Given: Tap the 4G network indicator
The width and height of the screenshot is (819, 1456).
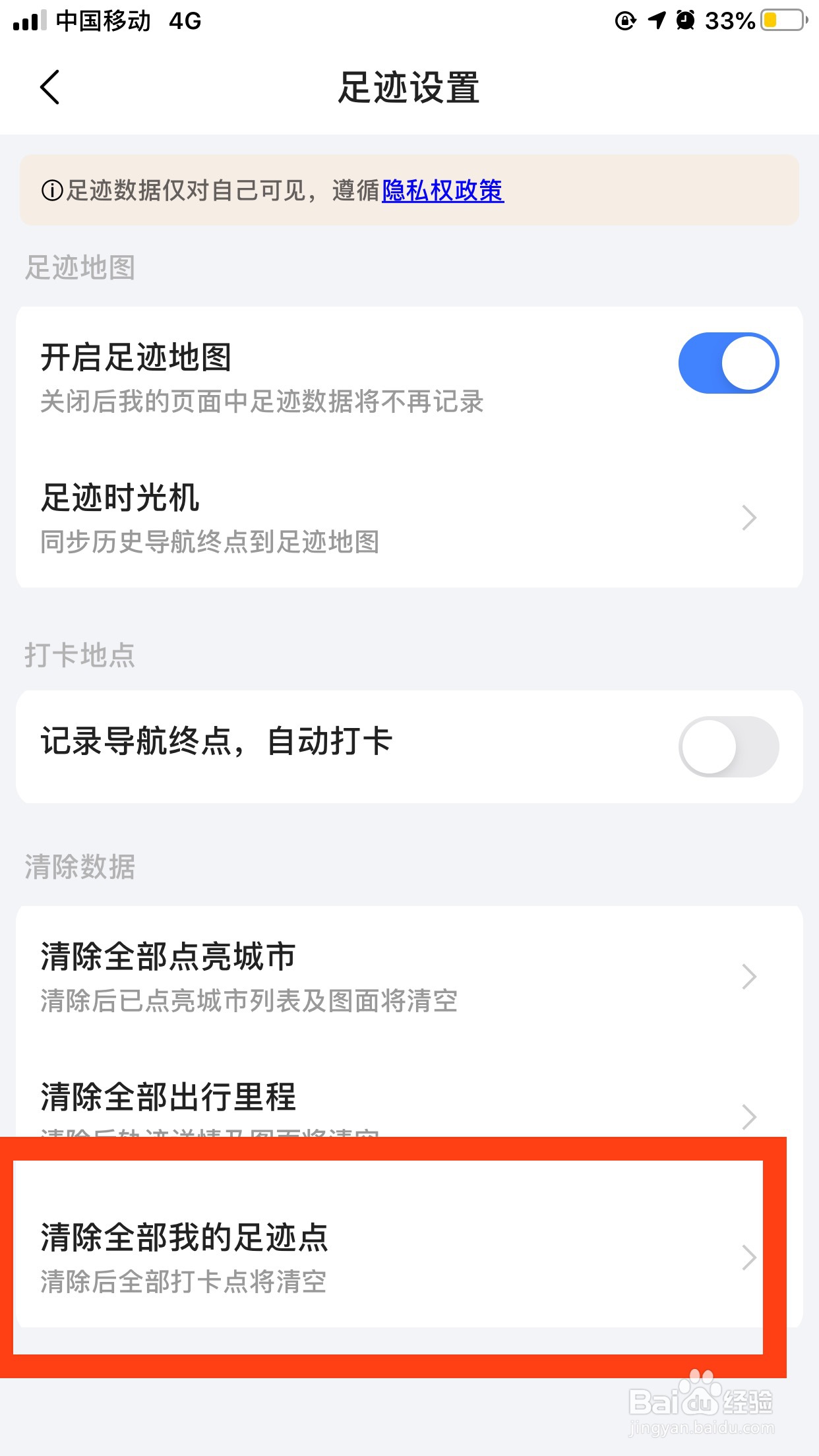Looking at the screenshot, I should [x=186, y=21].
